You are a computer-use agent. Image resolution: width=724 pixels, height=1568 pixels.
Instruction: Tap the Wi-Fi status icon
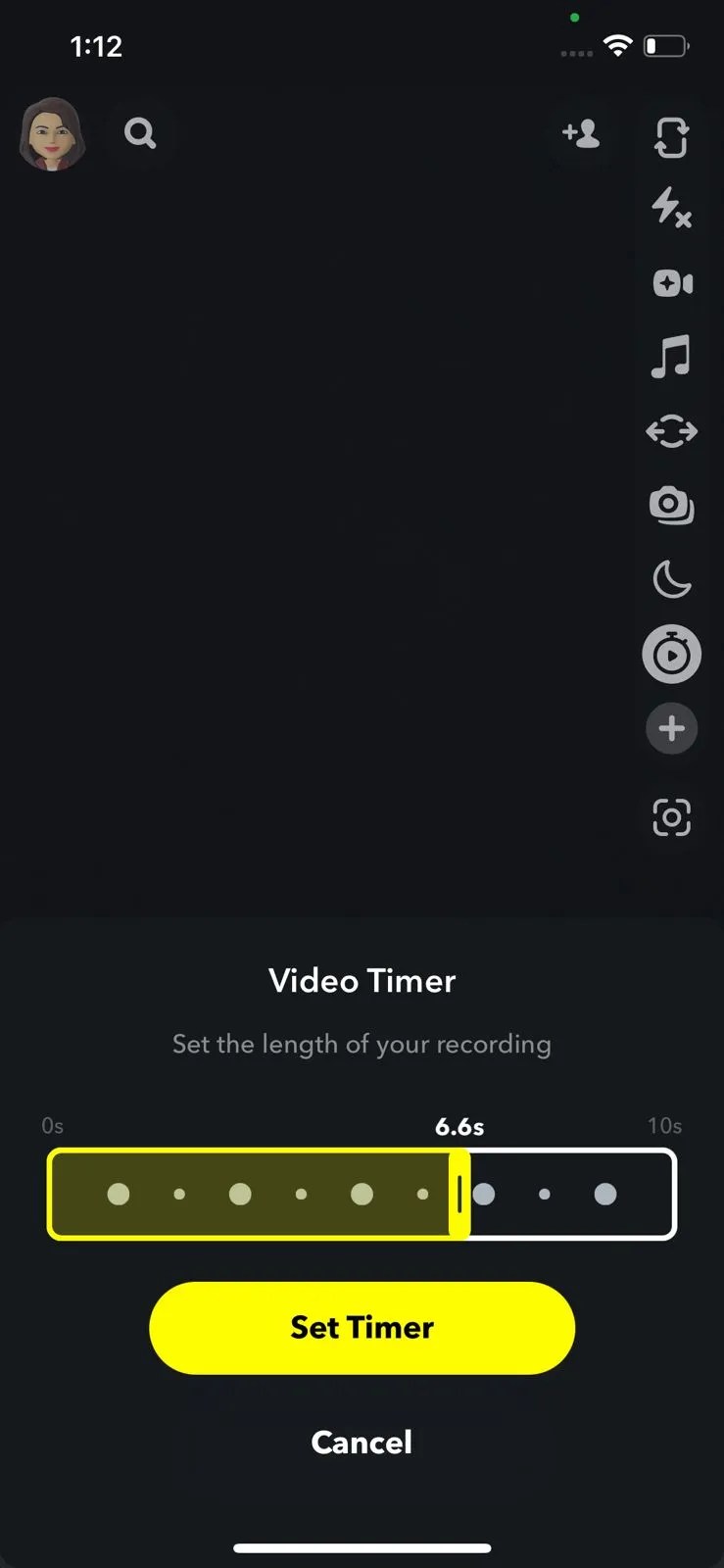(x=618, y=45)
